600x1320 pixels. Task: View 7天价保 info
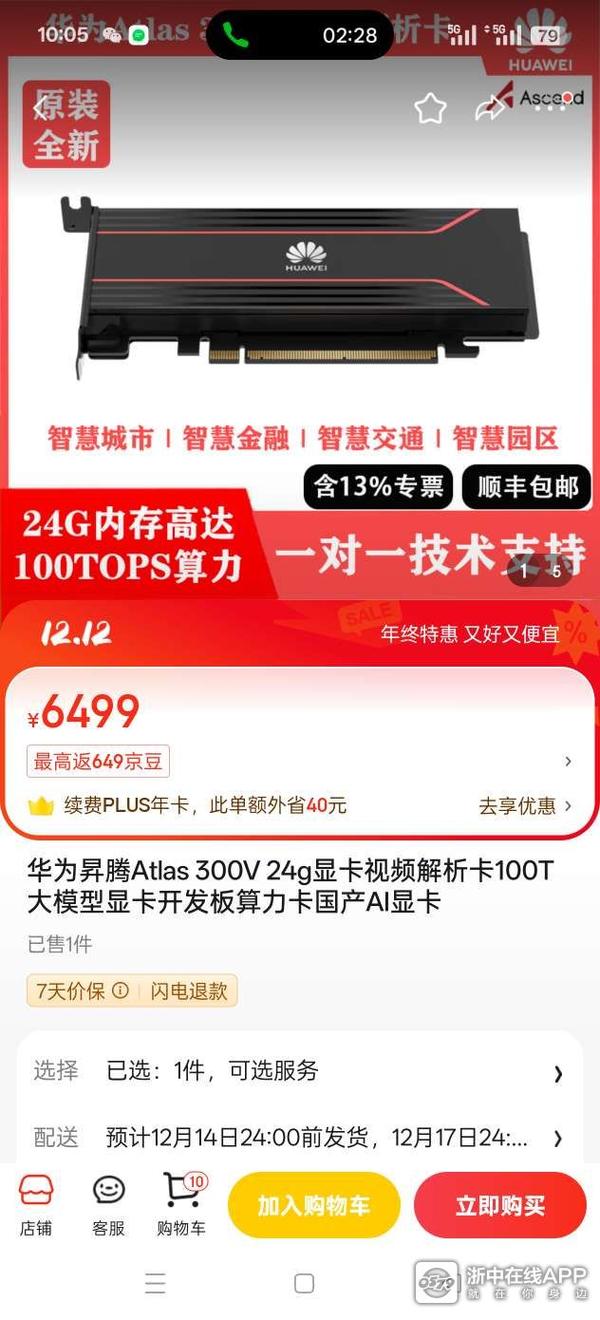pyautogui.click(x=83, y=991)
